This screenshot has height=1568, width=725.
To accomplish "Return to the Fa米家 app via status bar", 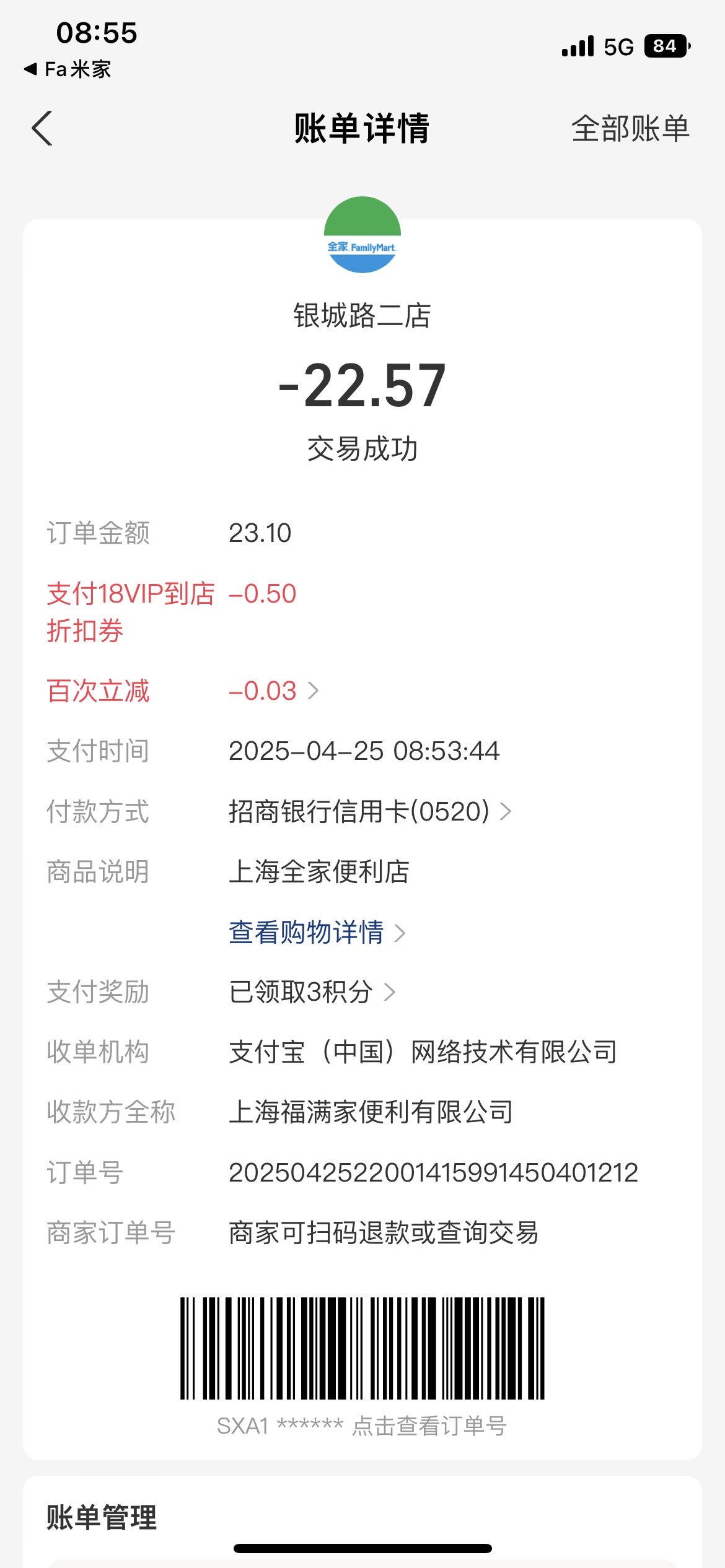I will (68, 69).
